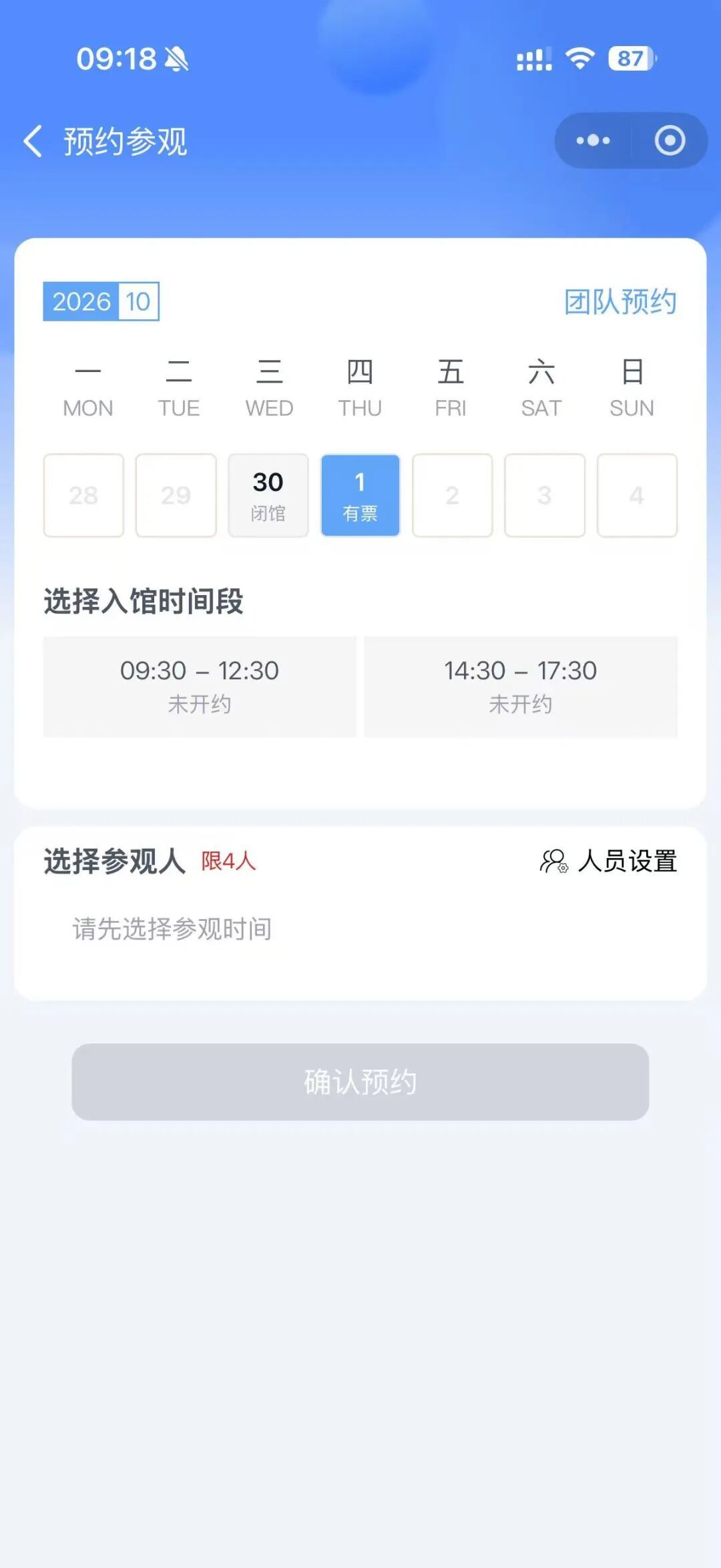Close the mini-program via circle icon
Image resolution: width=721 pixels, height=1568 pixels.
coord(670,140)
